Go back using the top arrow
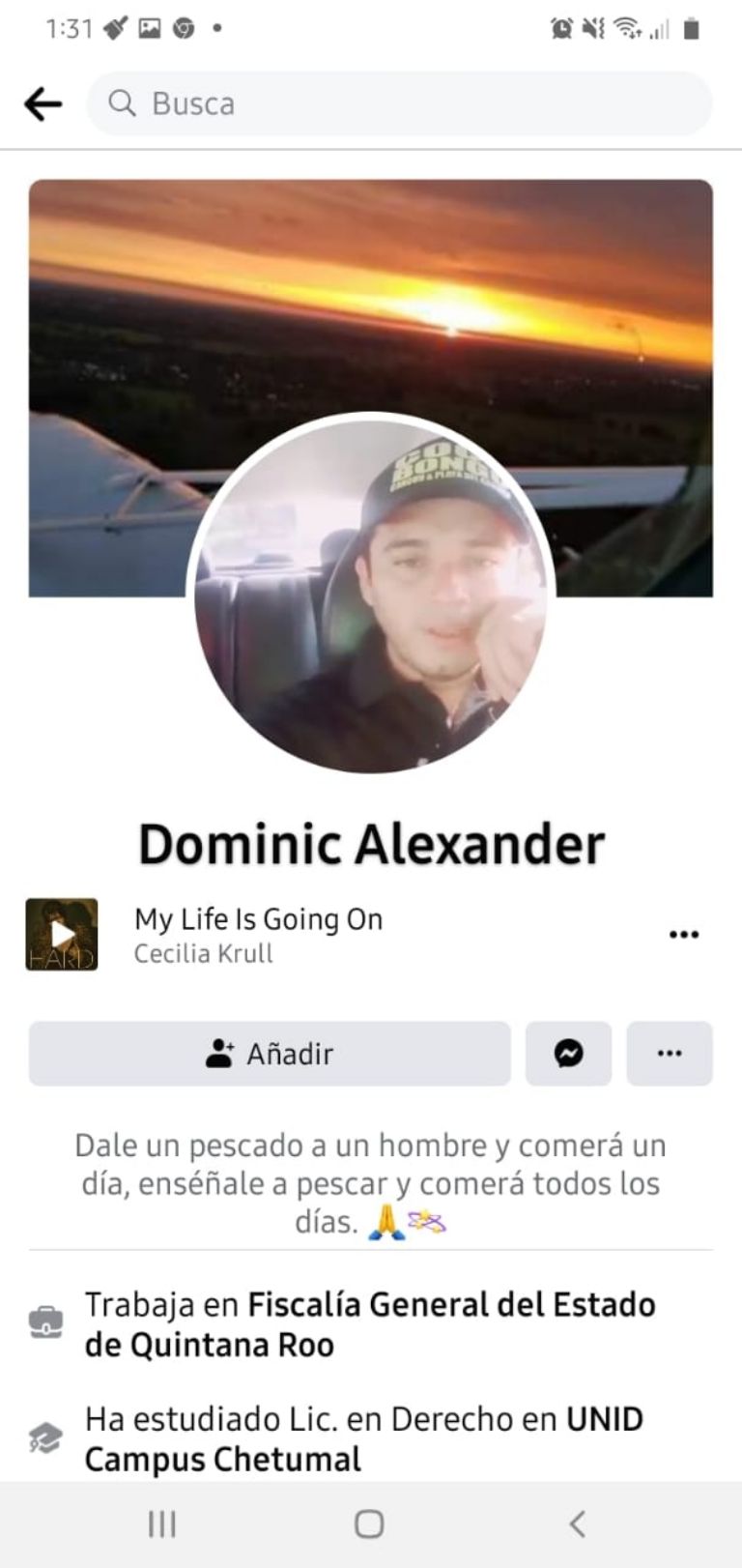The width and height of the screenshot is (742, 1568). click(x=43, y=103)
